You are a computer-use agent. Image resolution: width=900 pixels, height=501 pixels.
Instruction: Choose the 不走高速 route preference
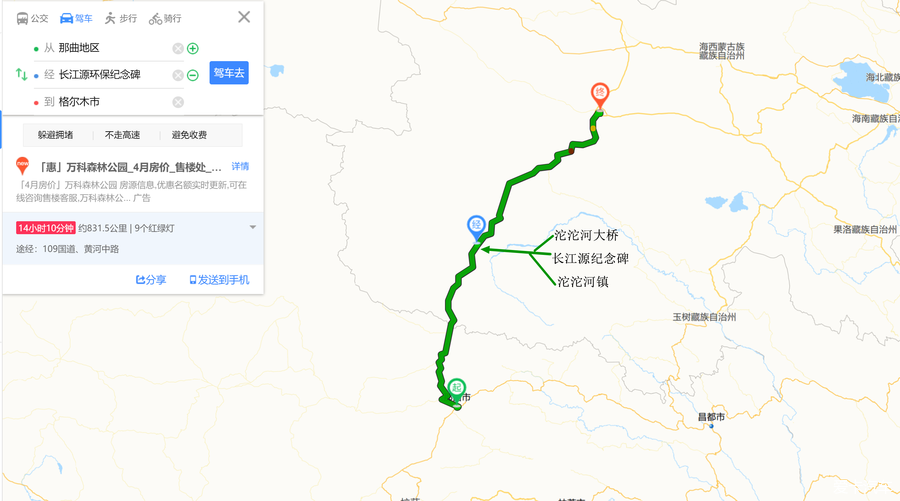click(x=122, y=135)
